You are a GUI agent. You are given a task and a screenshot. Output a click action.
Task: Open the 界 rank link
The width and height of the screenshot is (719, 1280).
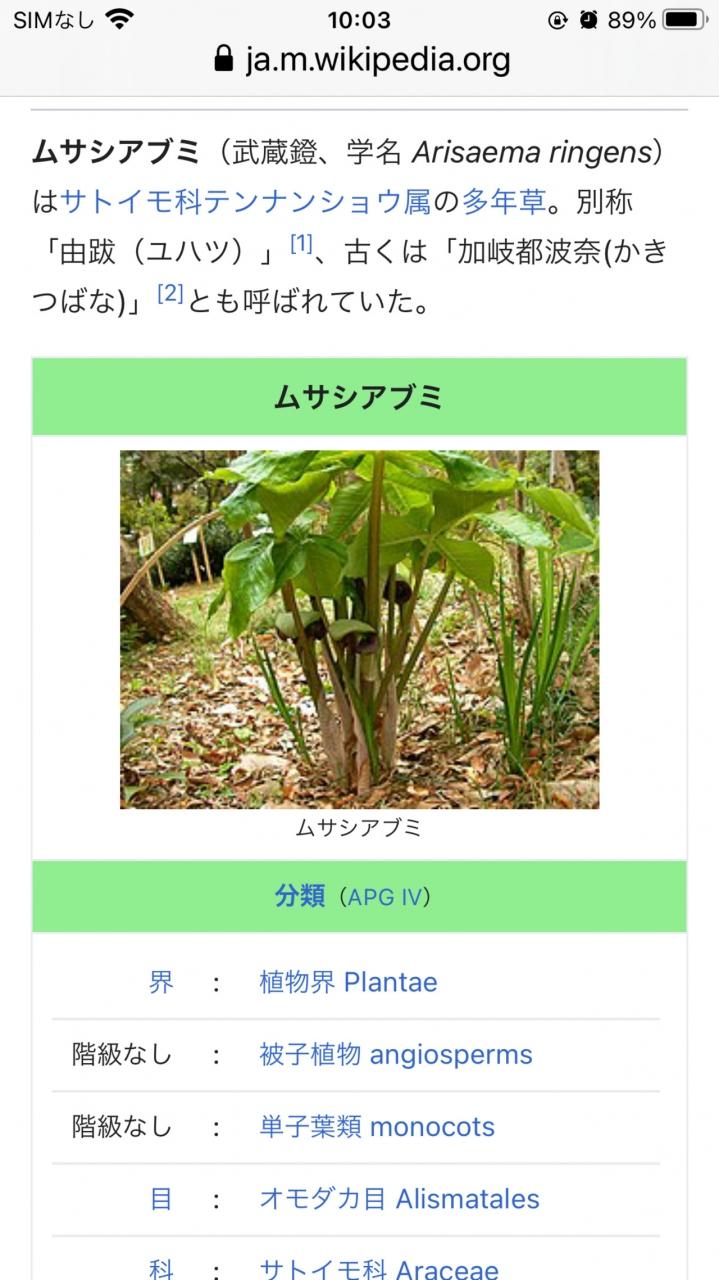point(161,982)
